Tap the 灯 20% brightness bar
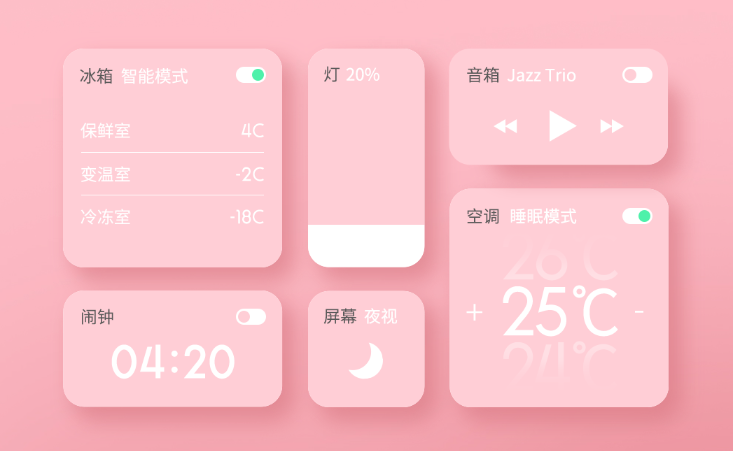The height and width of the screenshot is (451, 733). pyautogui.click(x=366, y=158)
